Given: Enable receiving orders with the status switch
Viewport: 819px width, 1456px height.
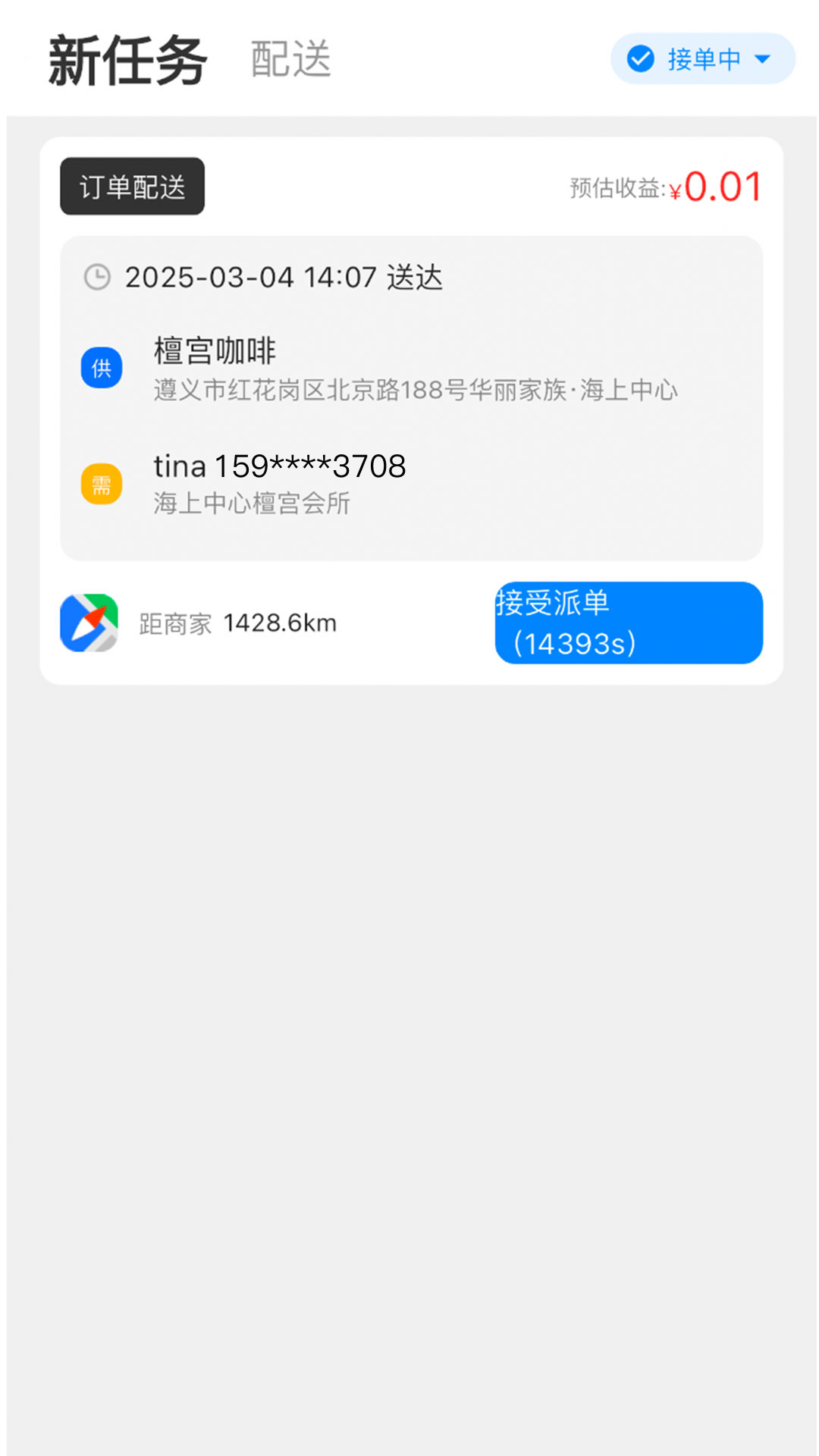Looking at the screenshot, I should 699,59.
